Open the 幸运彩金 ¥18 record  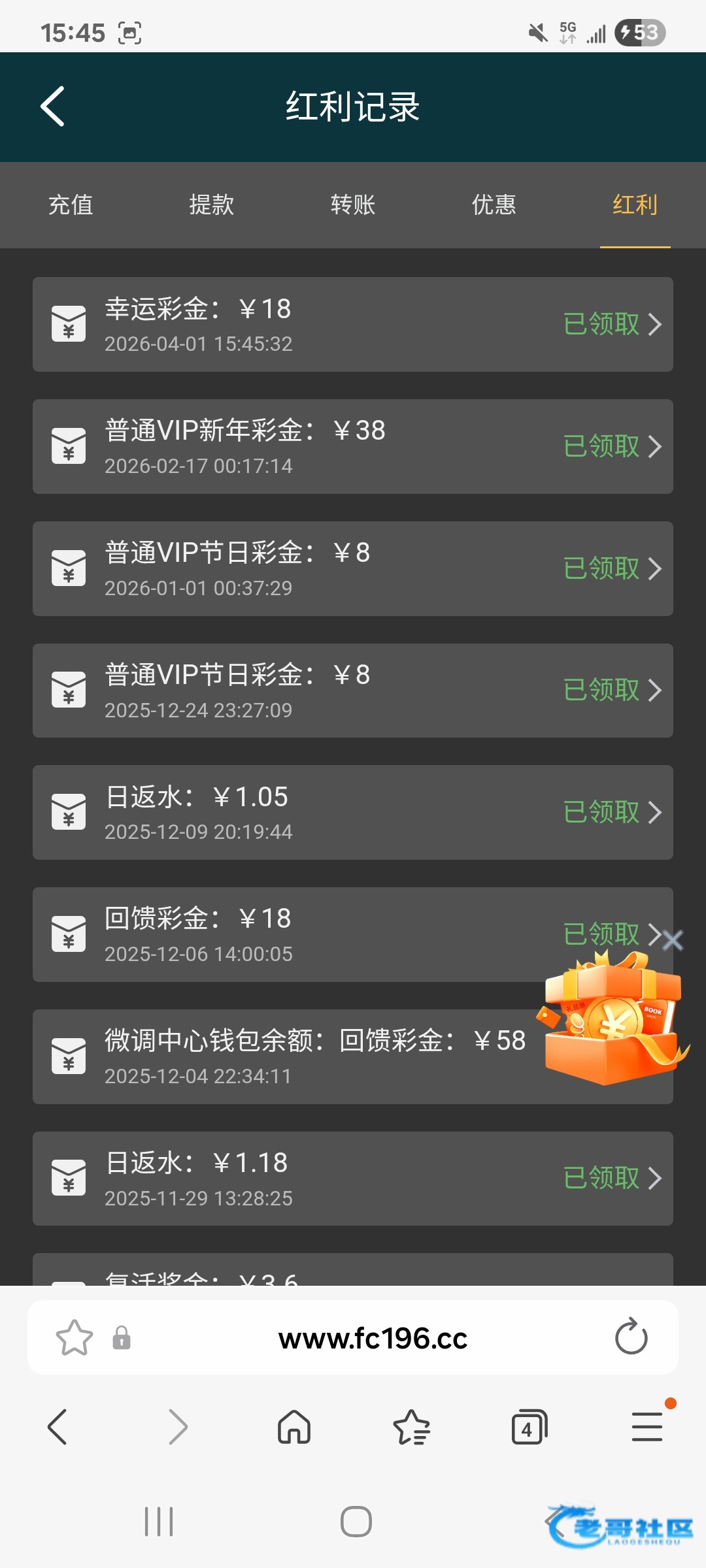(x=353, y=325)
